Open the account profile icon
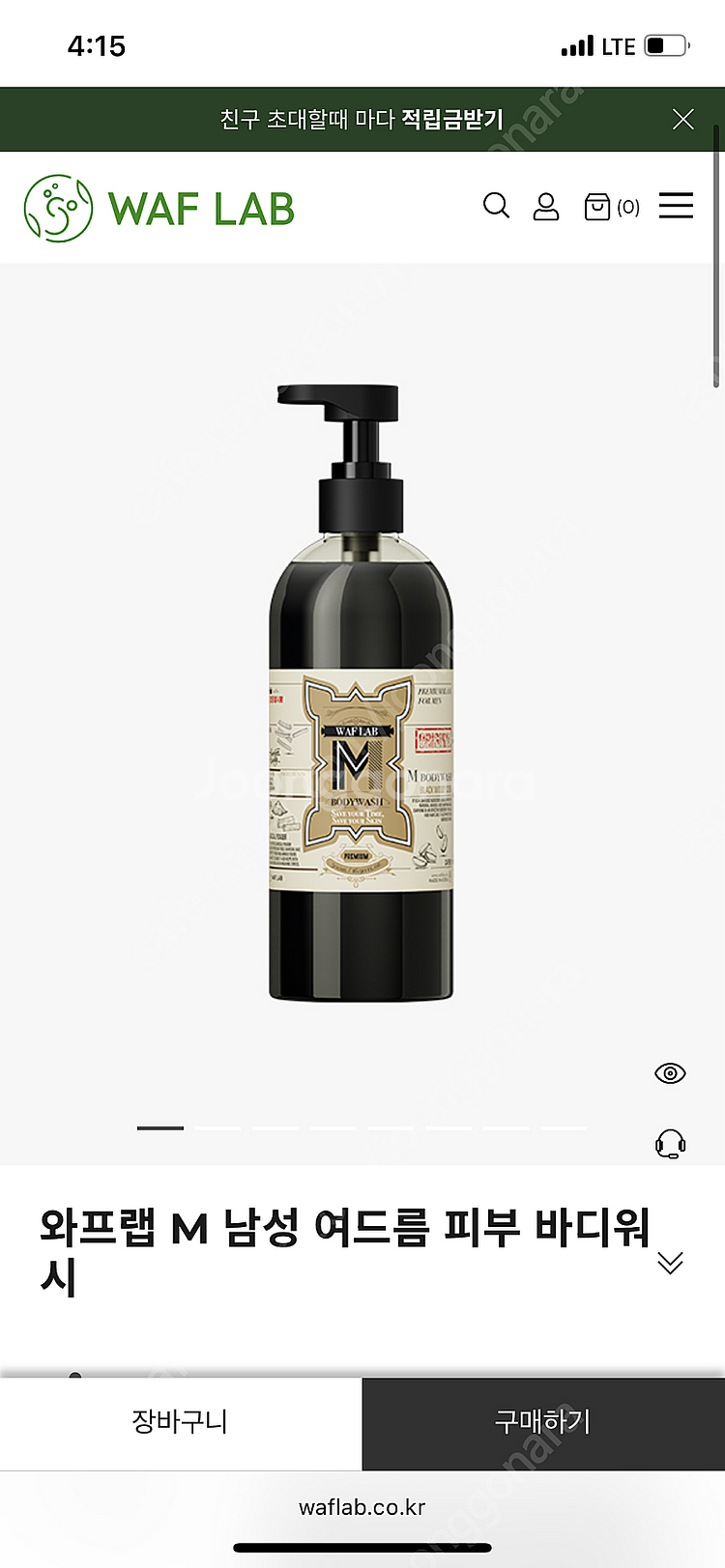Image resolution: width=725 pixels, height=1568 pixels. pos(546,206)
